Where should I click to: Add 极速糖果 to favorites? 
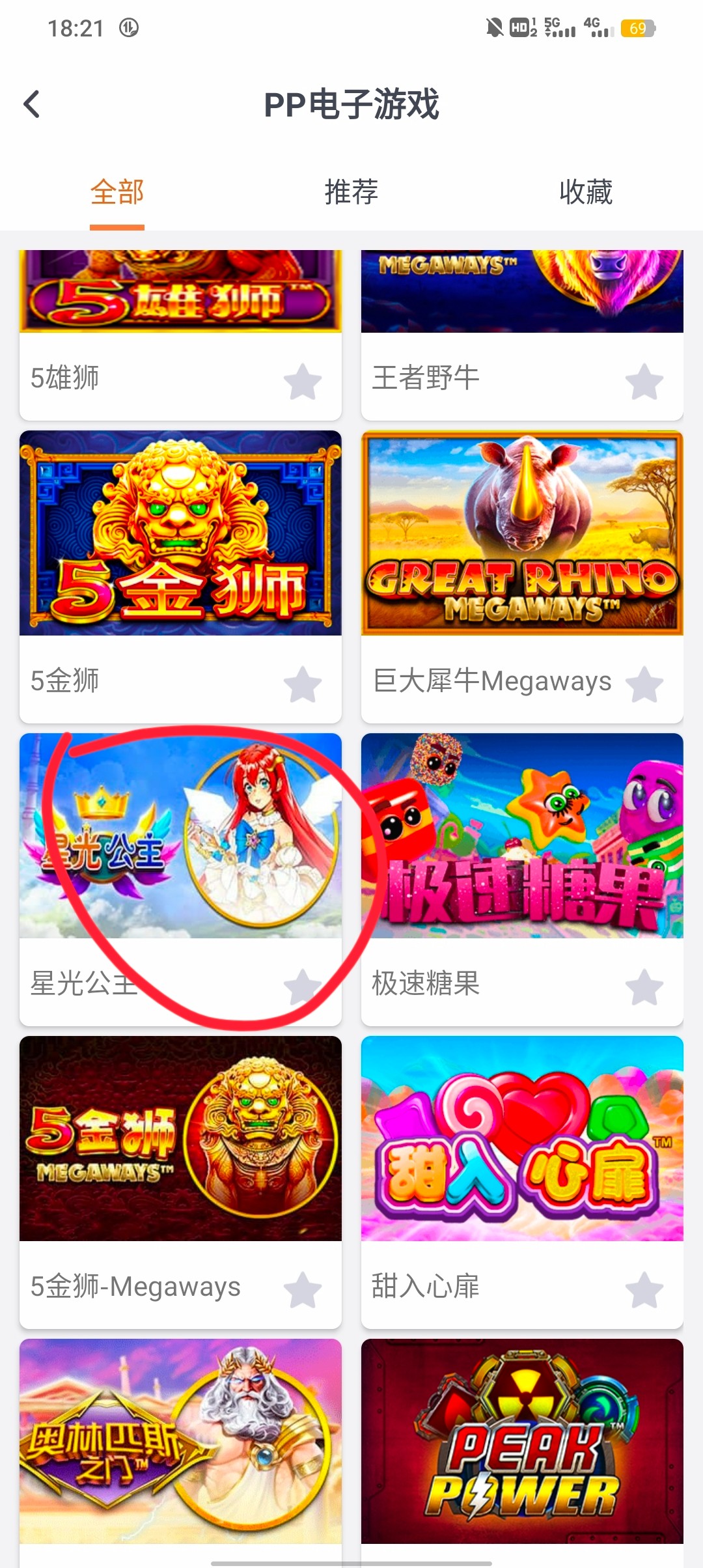click(x=644, y=987)
